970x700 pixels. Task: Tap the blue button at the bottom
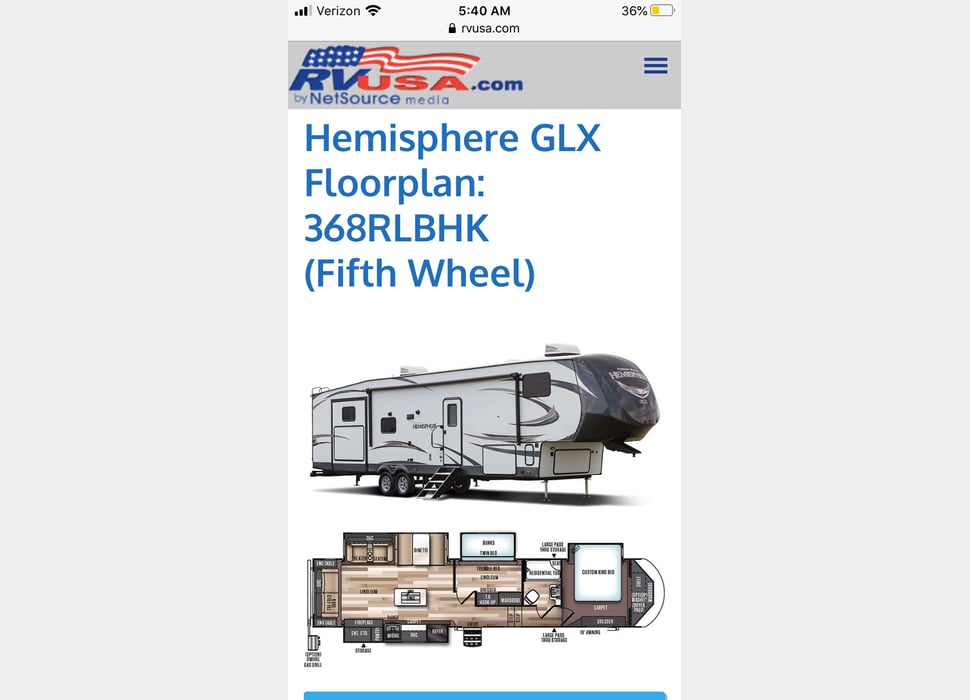pyautogui.click(x=484, y=694)
